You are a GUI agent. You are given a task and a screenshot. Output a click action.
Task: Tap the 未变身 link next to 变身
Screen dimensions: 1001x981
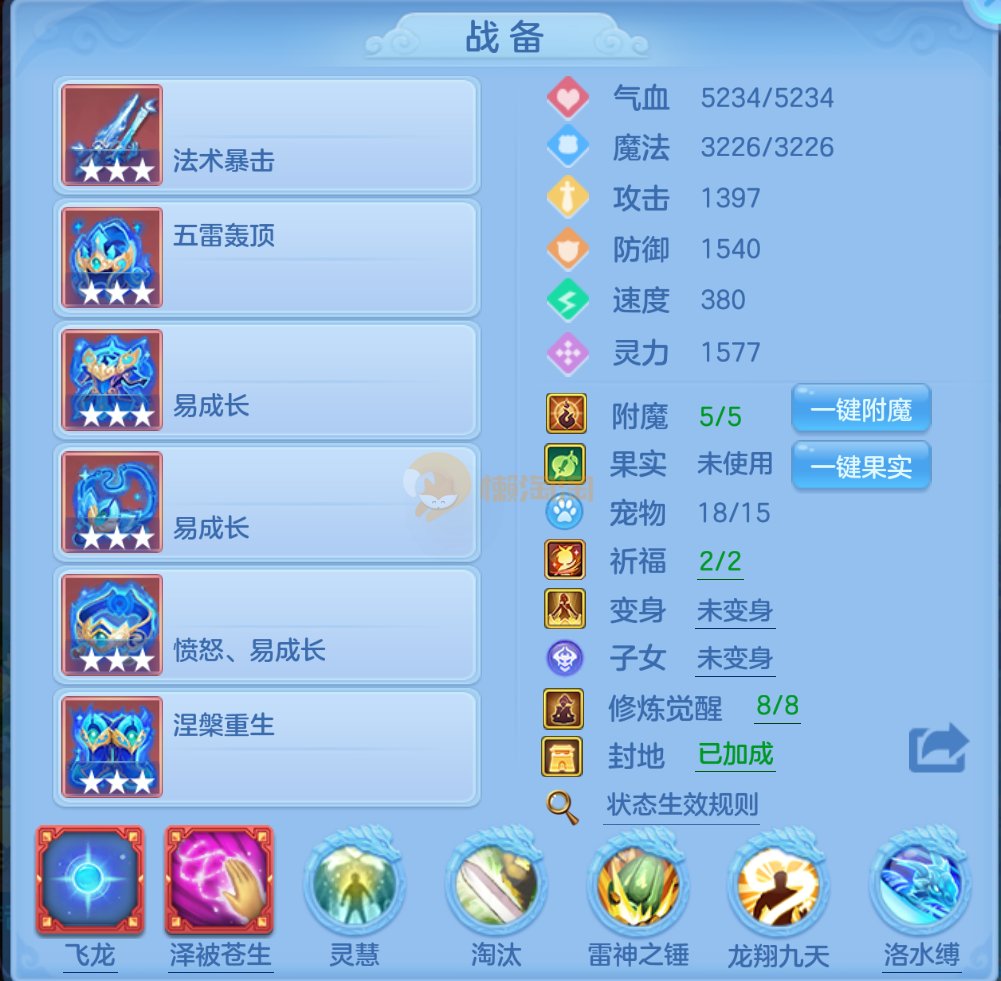tap(734, 611)
